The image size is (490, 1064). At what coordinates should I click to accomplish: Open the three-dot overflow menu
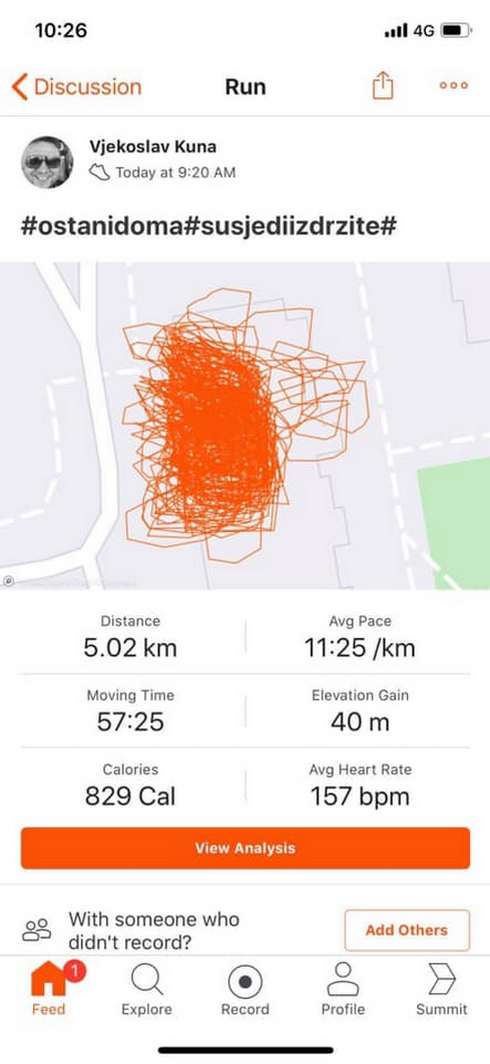(x=453, y=86)
